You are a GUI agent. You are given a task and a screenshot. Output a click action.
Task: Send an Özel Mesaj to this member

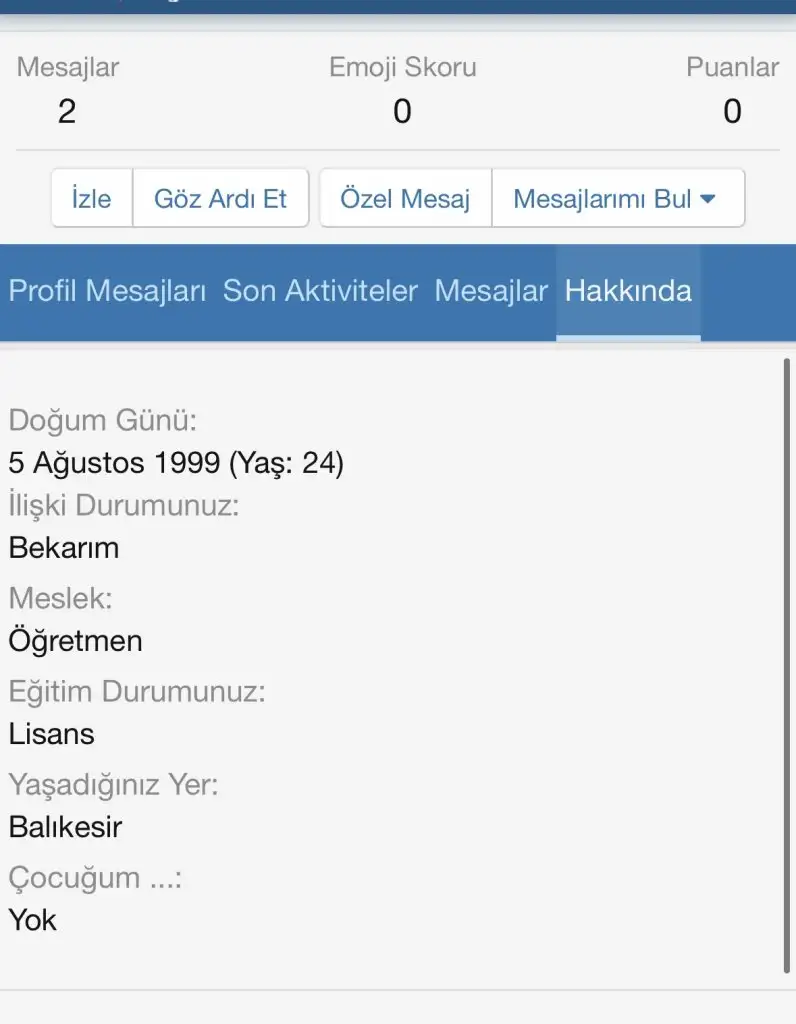[405, 198]
